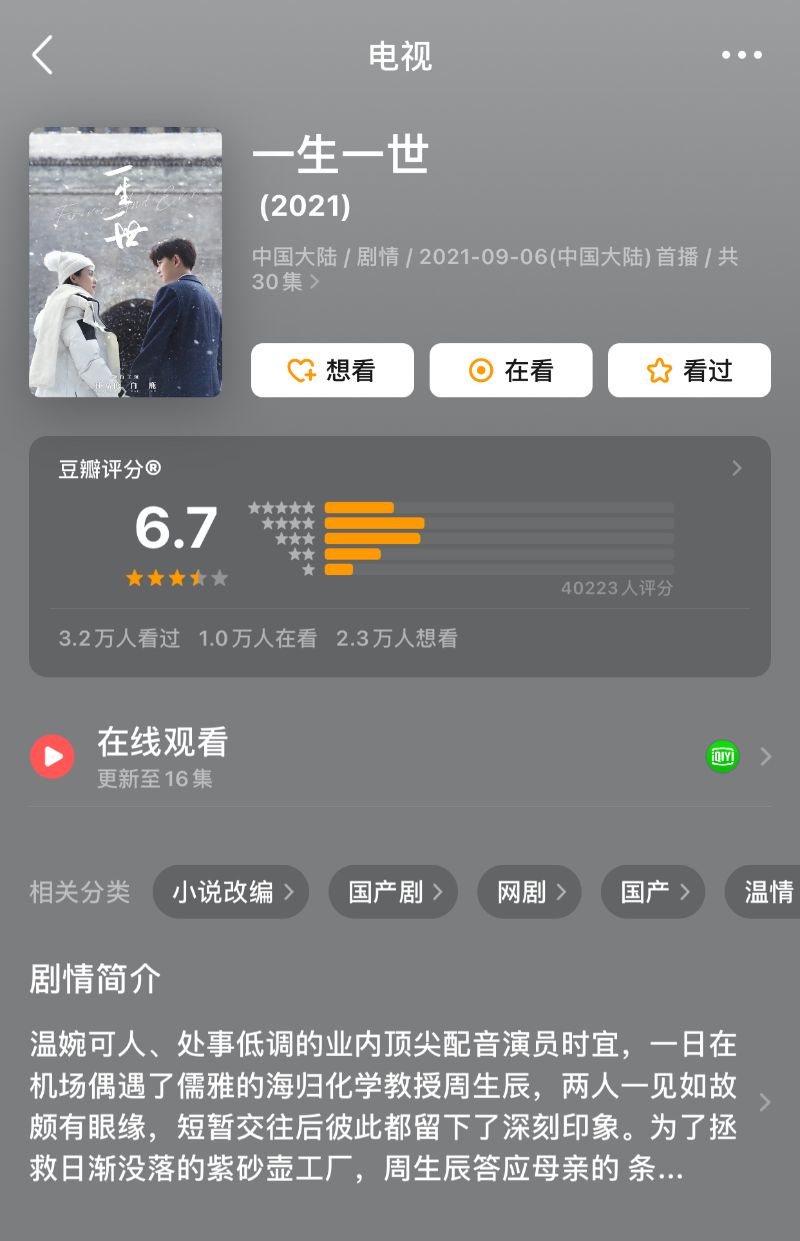The image size is (800, 1241).
Task: Select the 网剧 category chip
Action: click(x=529, y=892)
